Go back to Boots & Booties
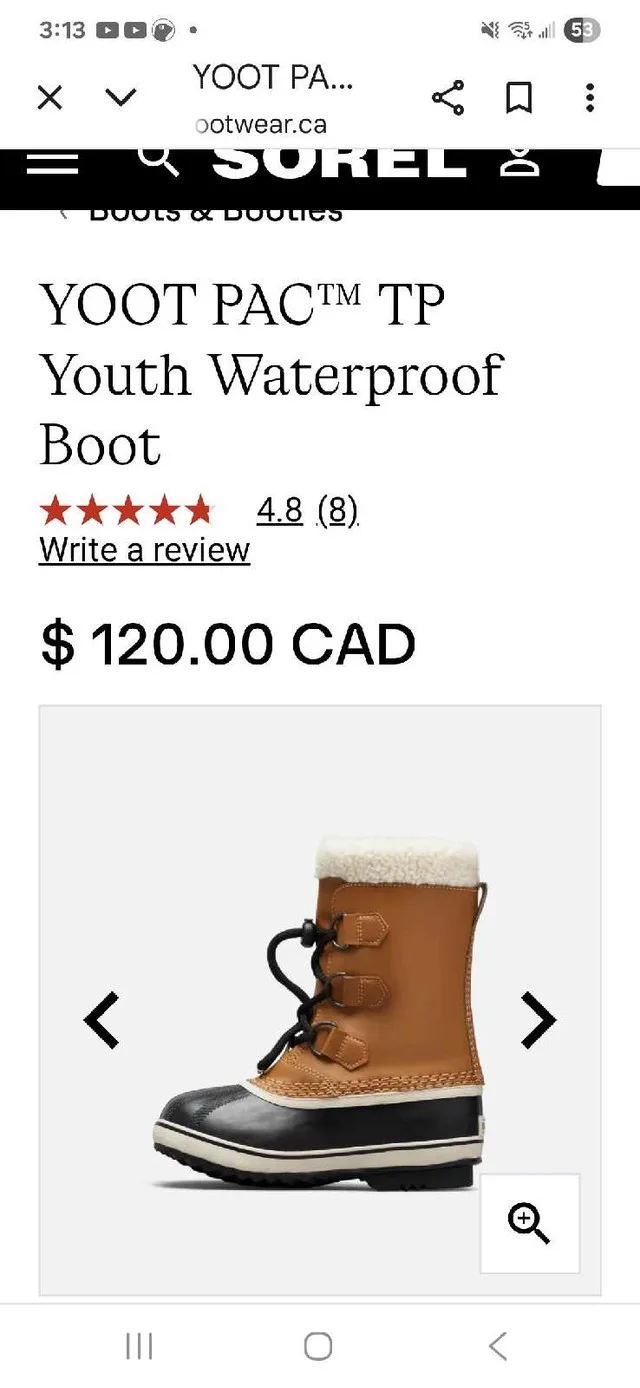Viewport: 640px width, 1388px height. (215, 213)
